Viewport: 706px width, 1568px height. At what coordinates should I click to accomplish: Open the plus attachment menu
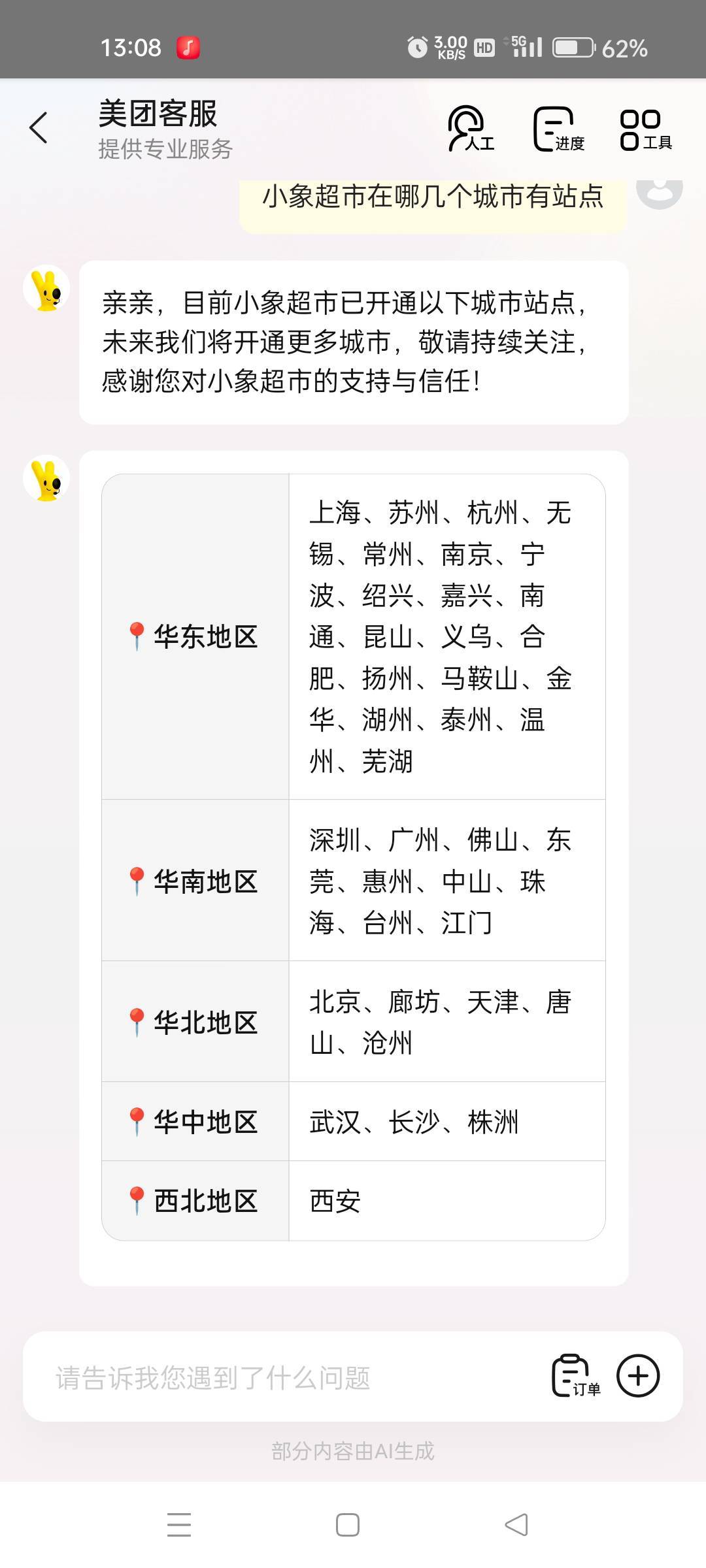tap(638, 1375)
